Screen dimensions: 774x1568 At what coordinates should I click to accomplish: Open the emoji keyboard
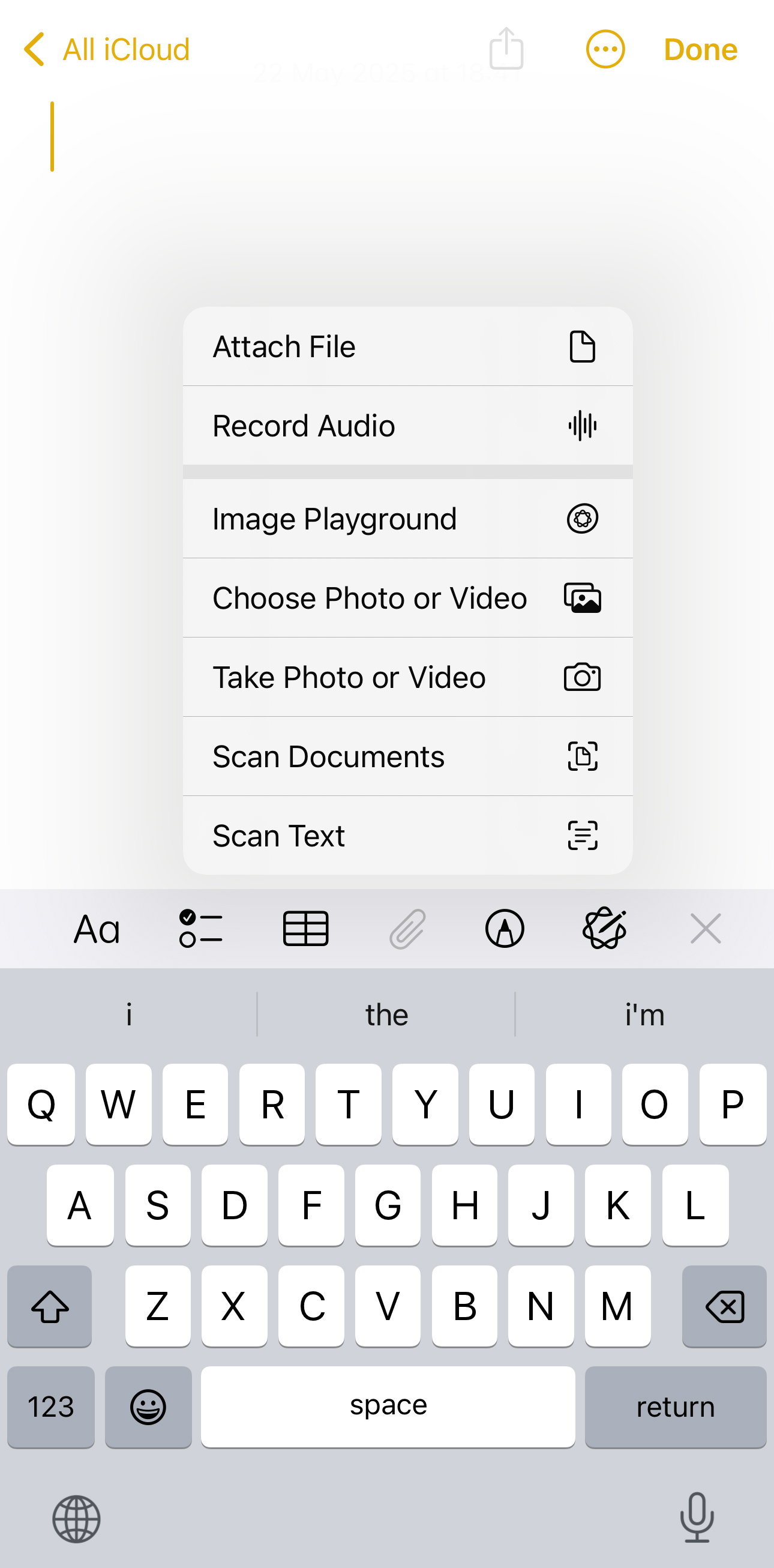tap(148, 1407)
